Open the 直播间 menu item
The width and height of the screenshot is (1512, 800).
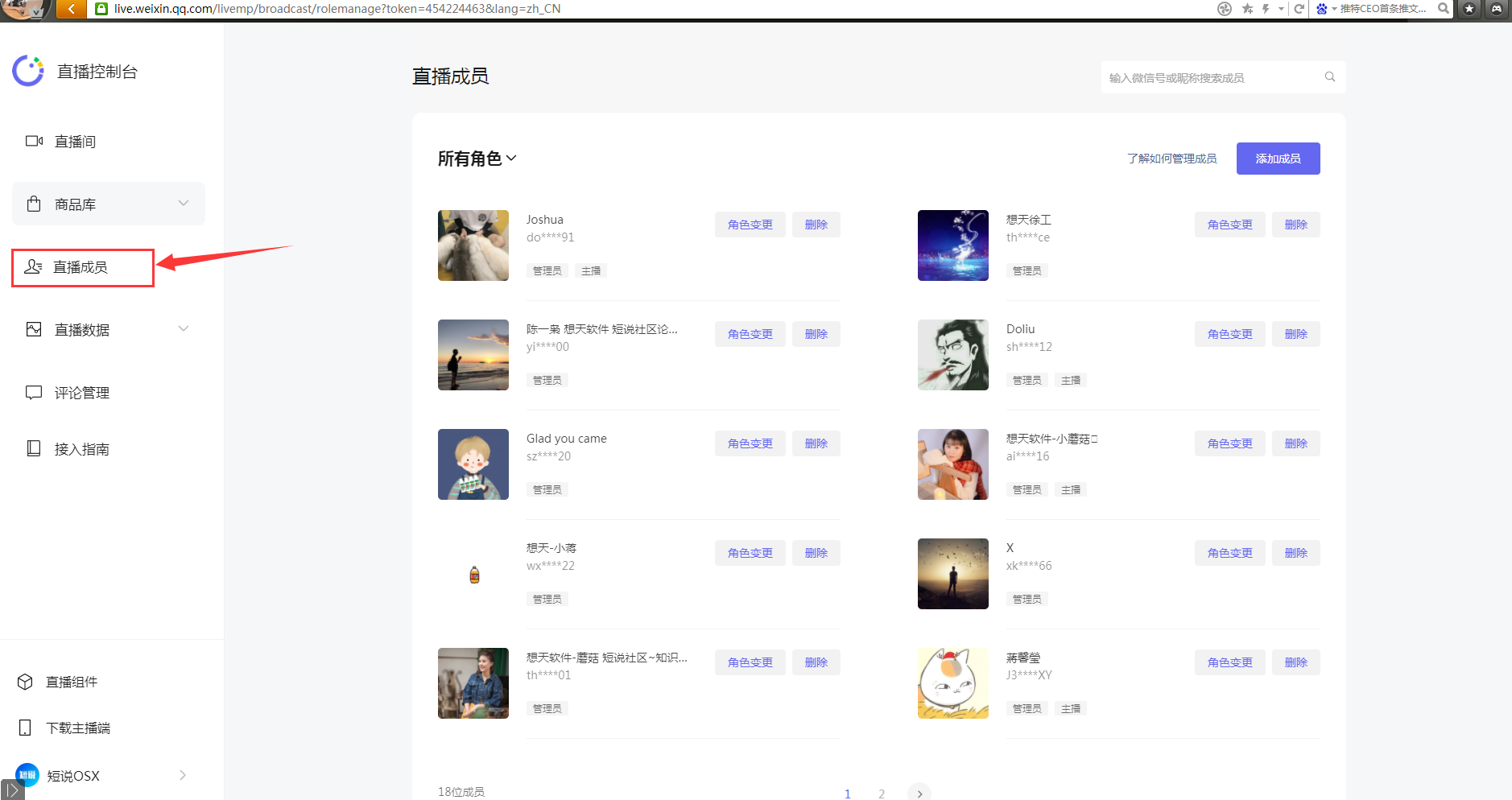tap(75, 142)
